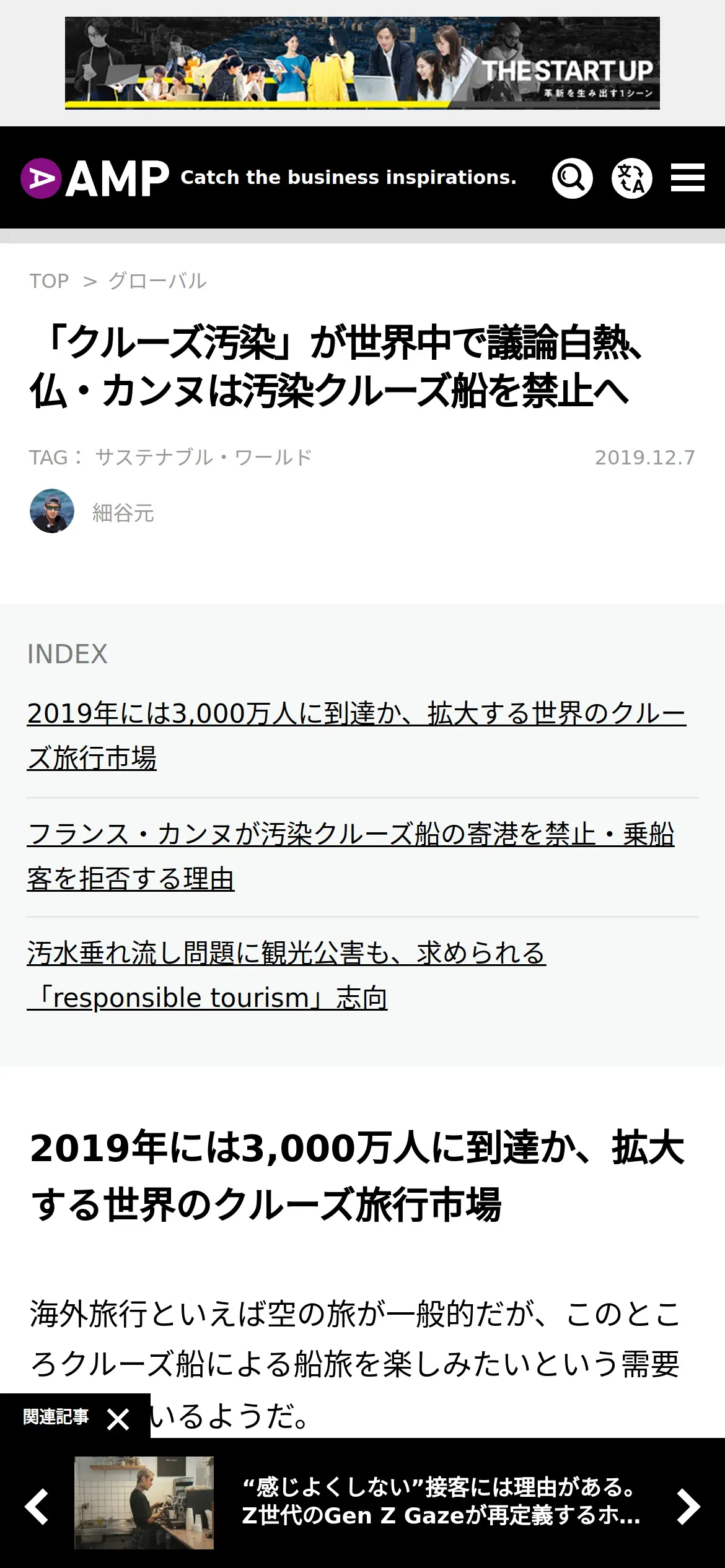Show next related article

(688, 1506)
